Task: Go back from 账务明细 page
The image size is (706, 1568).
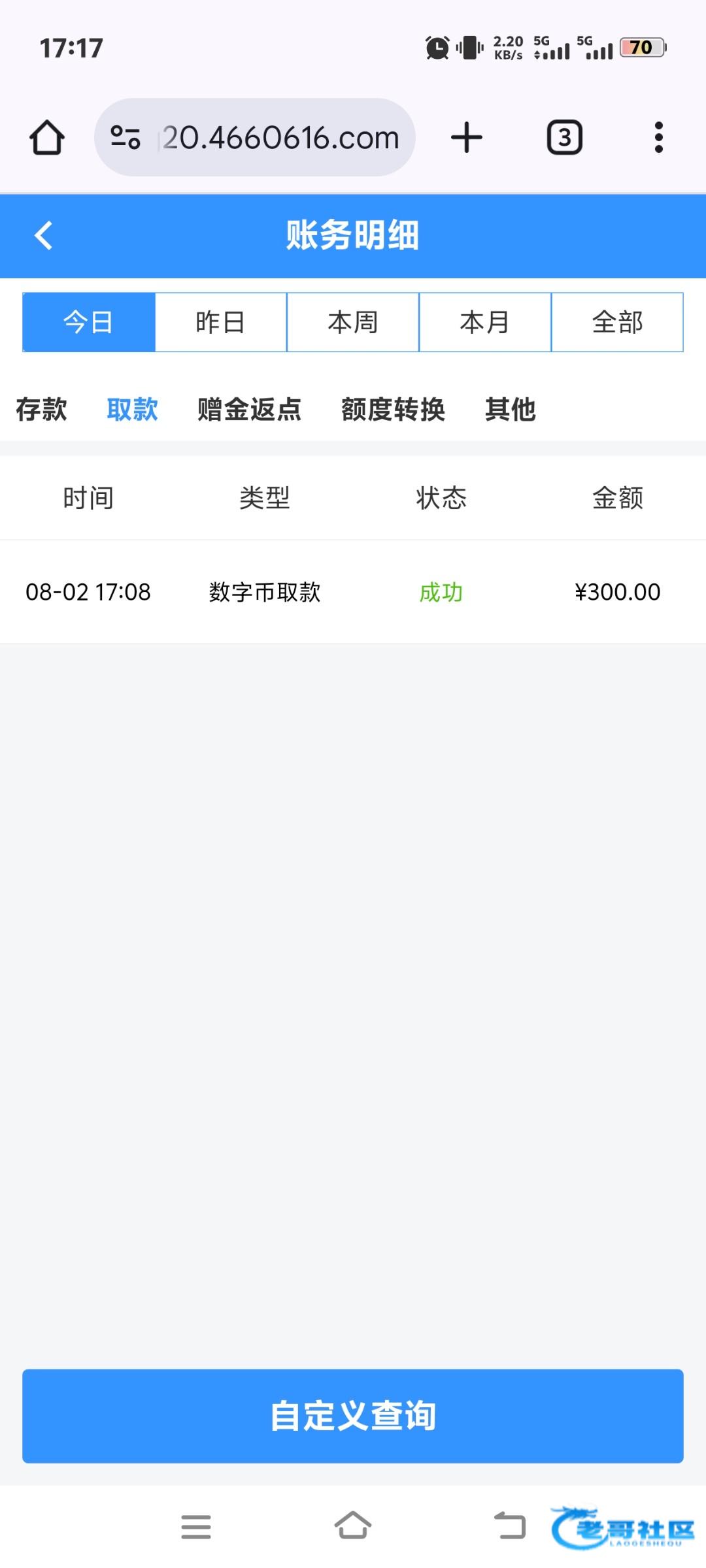Action: pos(43,236)
